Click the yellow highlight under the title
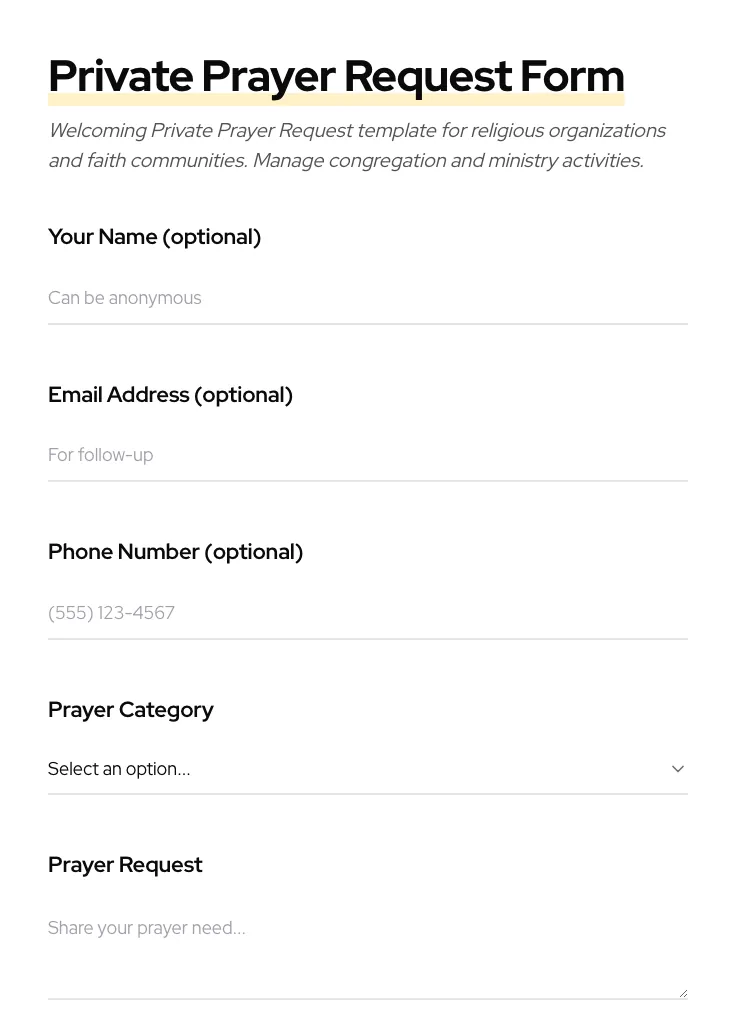Viewport: 736px width, 1024px height. [x=336, y=98]
